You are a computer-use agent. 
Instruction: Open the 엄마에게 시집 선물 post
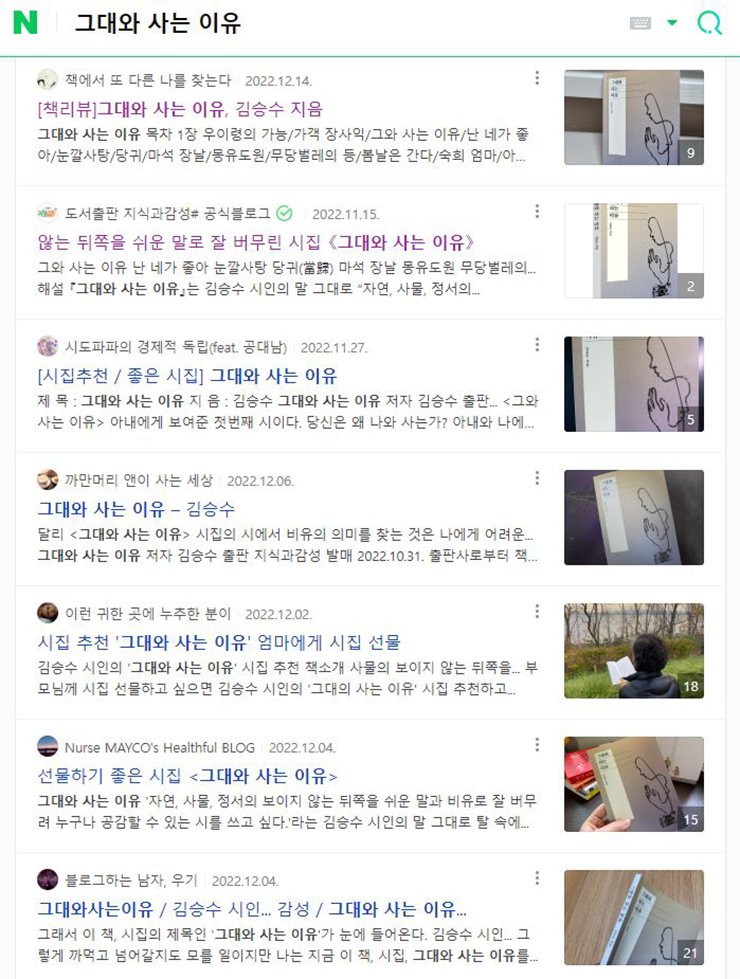tap(219, 642)
